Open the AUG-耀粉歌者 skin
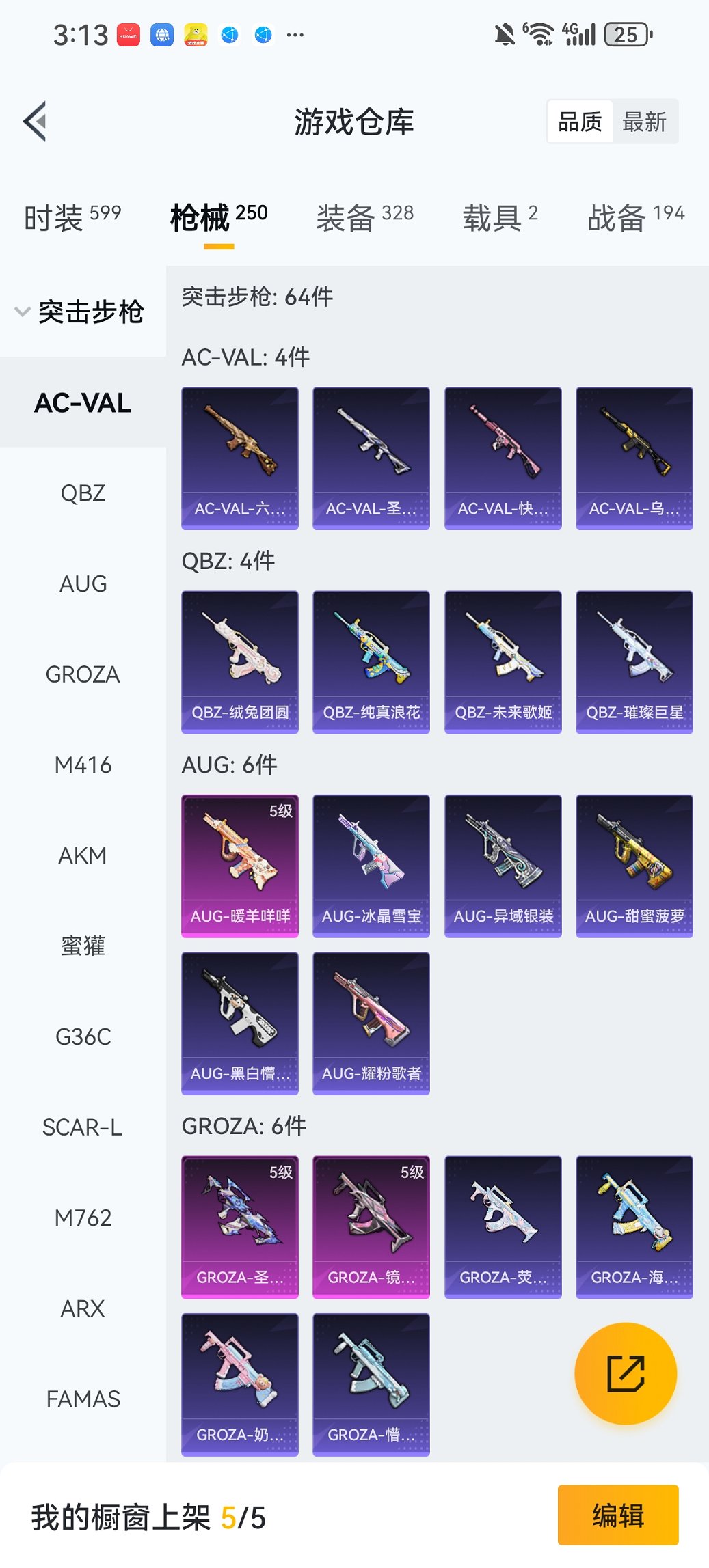 click(371, 1023)
